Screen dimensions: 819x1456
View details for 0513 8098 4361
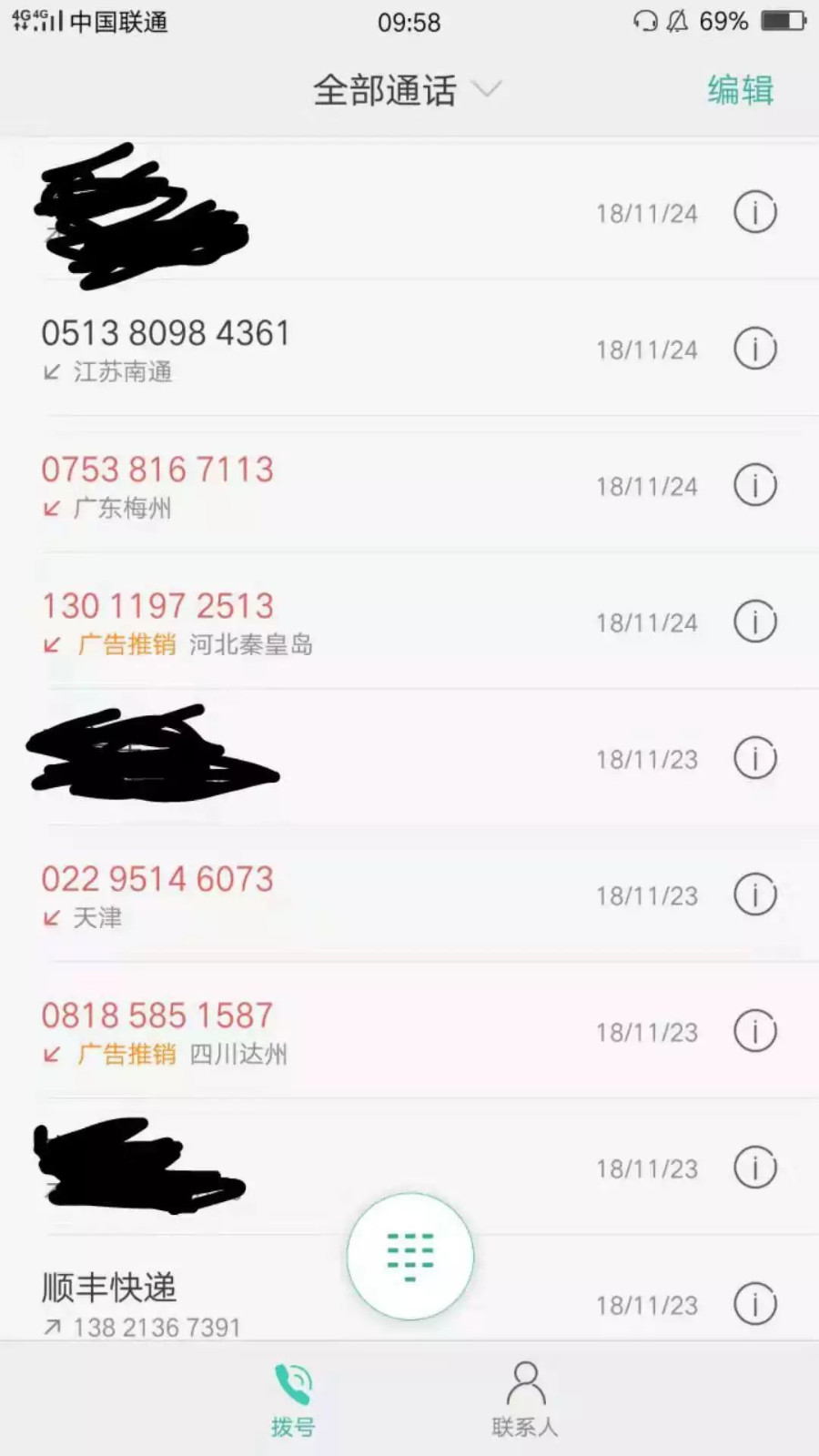click(x=754, y=349)
